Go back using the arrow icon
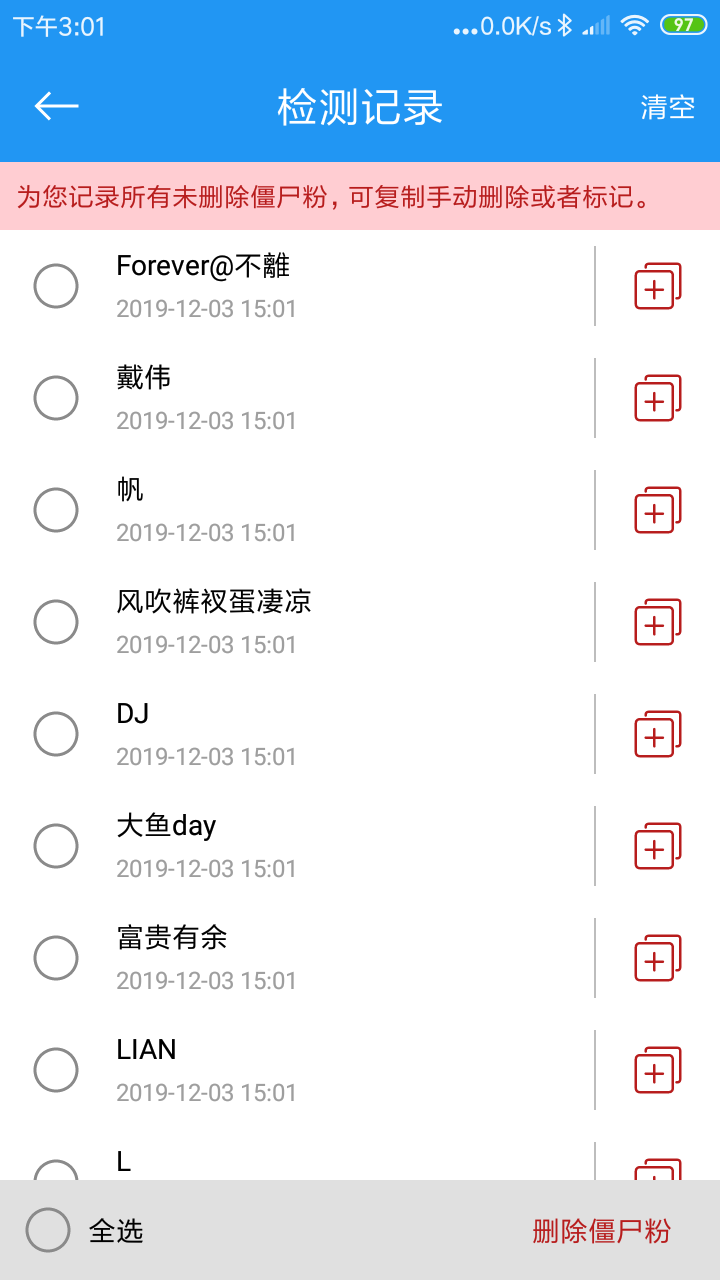This screenshot has width=720, height=1280. [56, 107]
